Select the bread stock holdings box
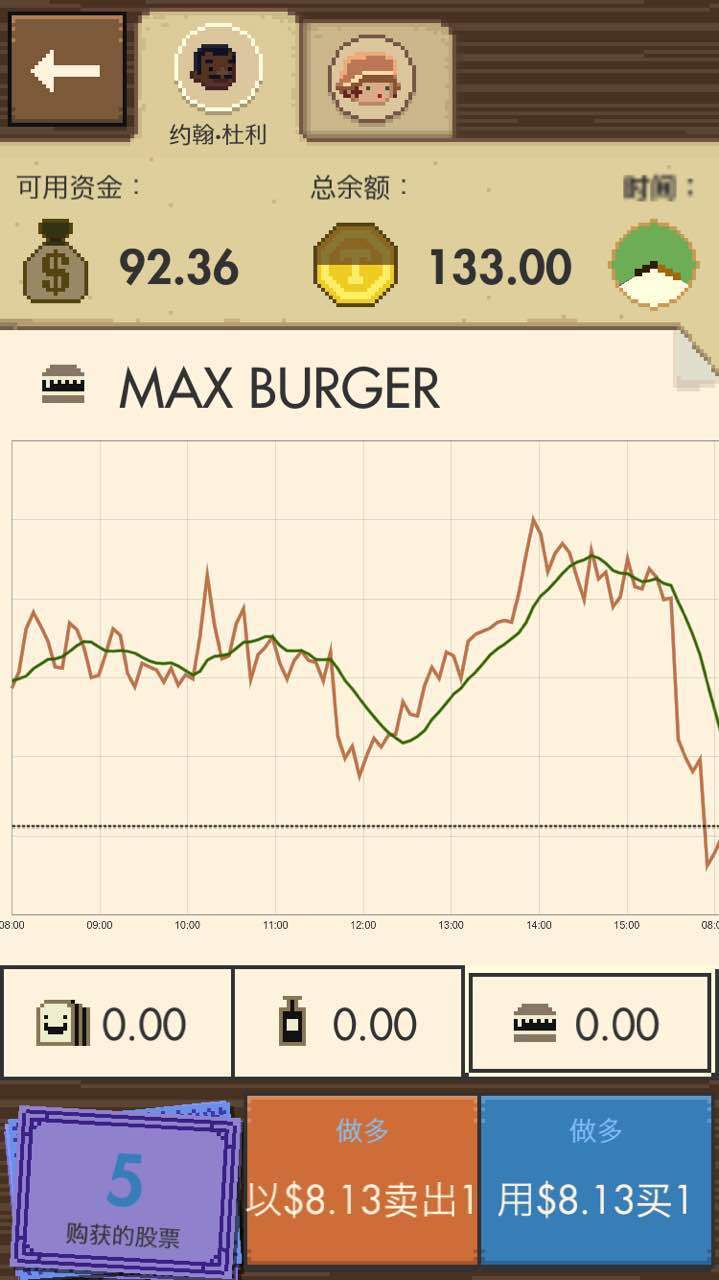The image size is (719, 1280). (x=116, y=1023)
